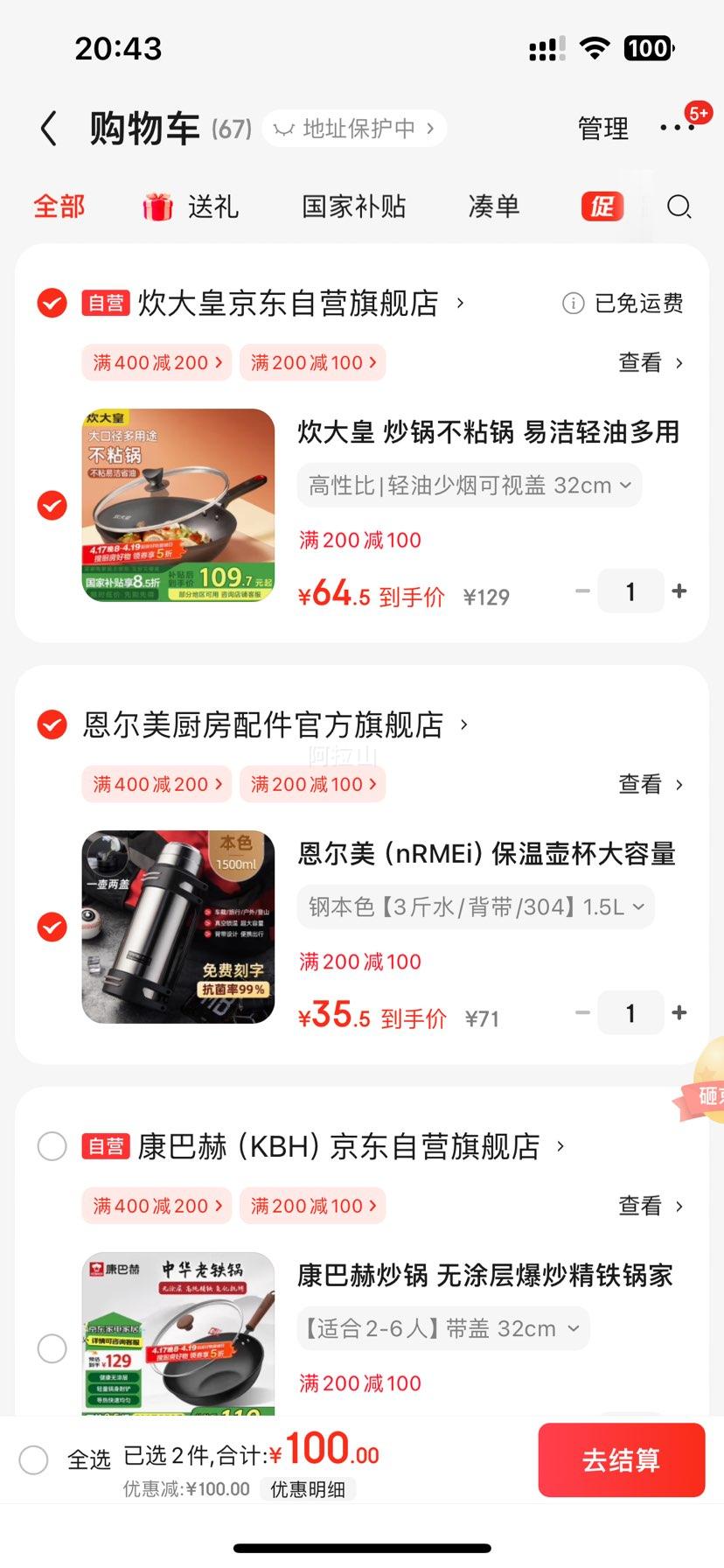This screenshot has width=724, height=1568.
Task: Go back from the shopping cart
Action: (50, 129)
